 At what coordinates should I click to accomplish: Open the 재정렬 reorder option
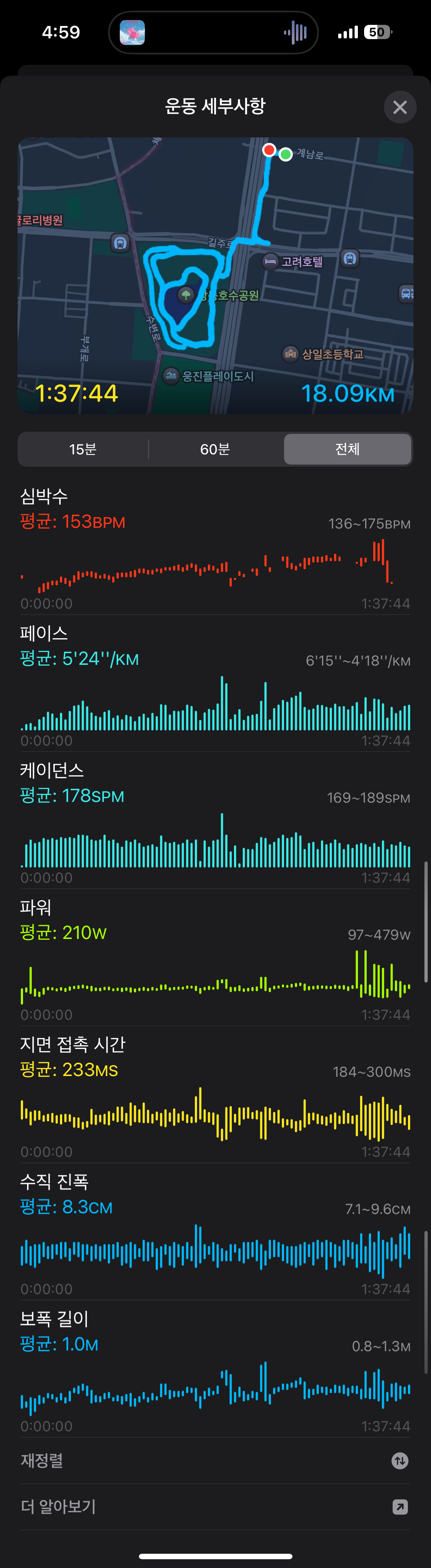coord(216,1460)
